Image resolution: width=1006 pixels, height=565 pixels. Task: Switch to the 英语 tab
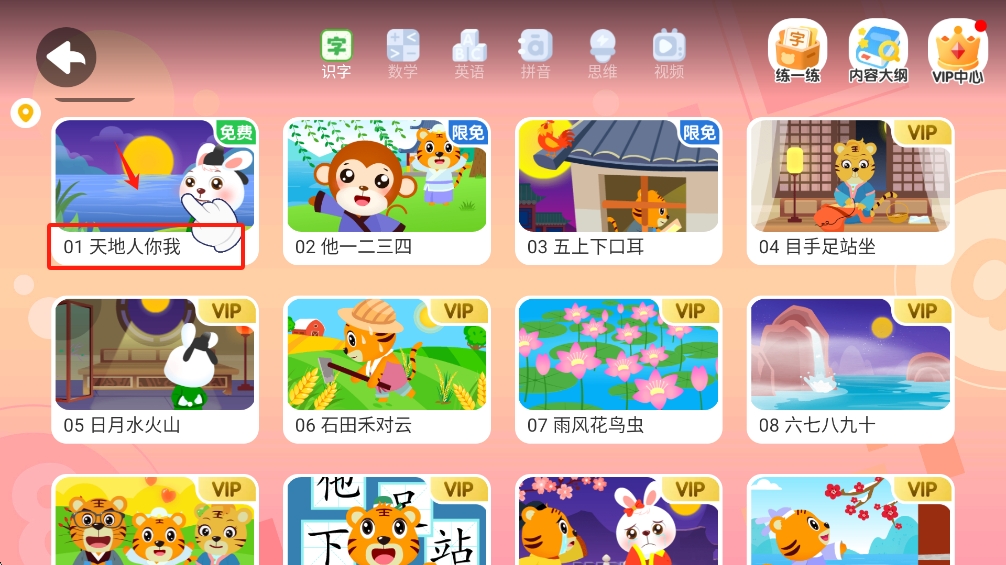coord(469,54)
